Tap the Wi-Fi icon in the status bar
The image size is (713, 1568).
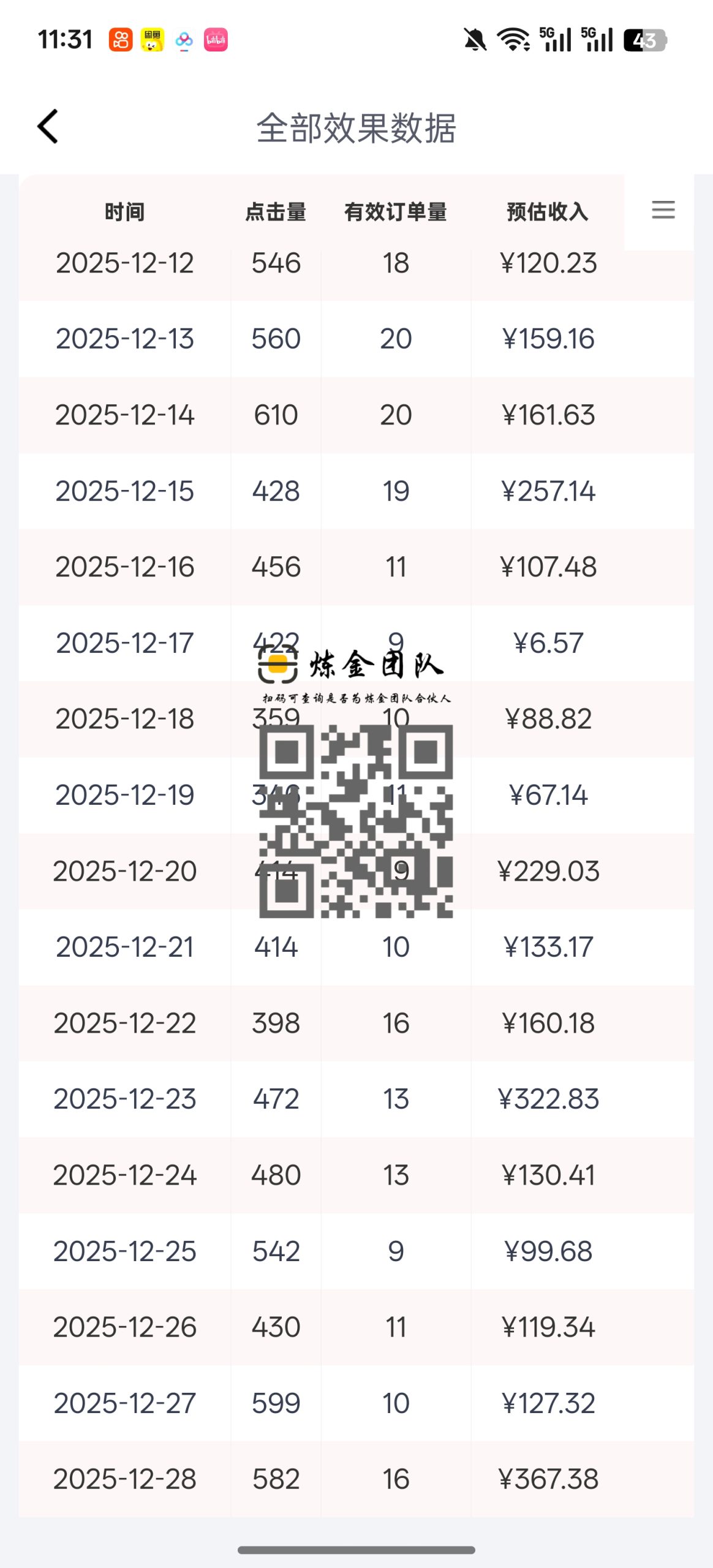coord(513,39)
